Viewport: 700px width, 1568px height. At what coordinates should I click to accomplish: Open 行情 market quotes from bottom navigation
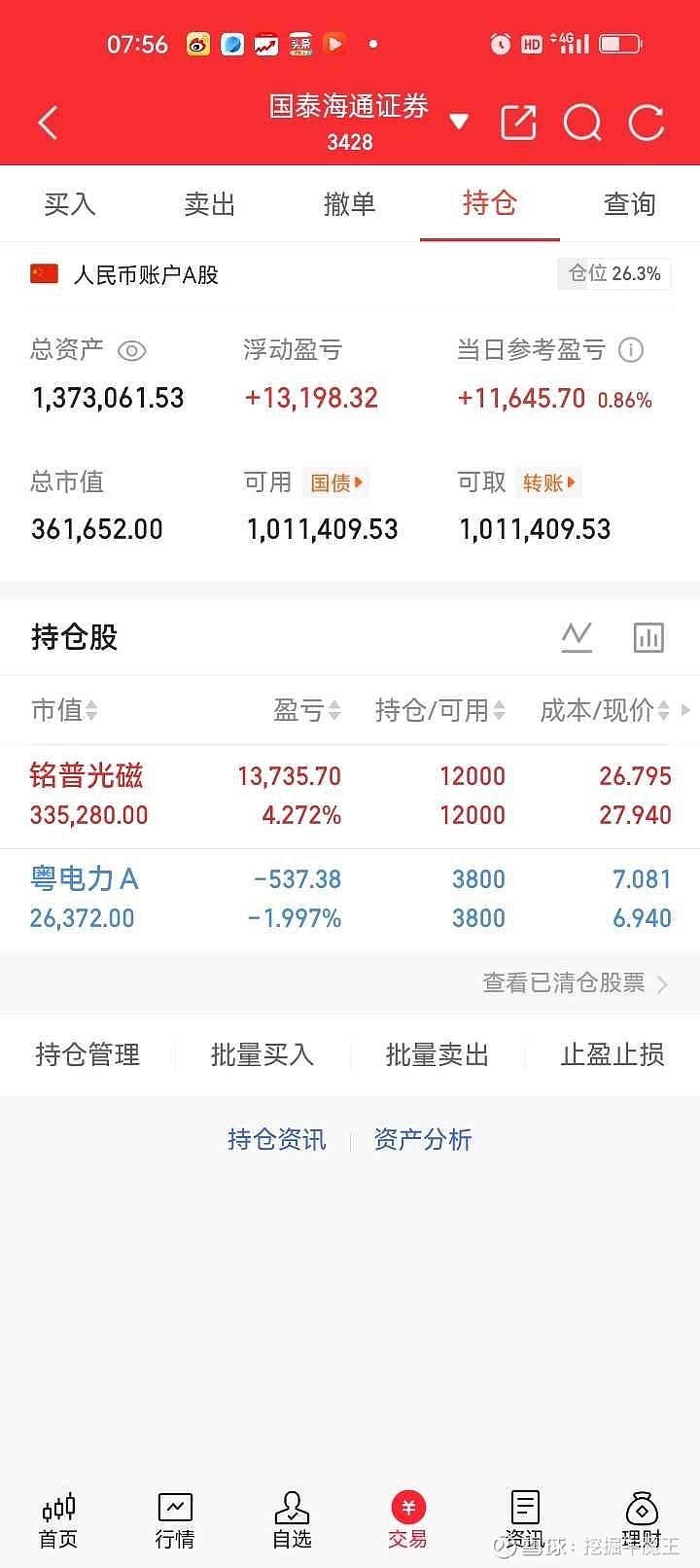(x=175, y=1517)
